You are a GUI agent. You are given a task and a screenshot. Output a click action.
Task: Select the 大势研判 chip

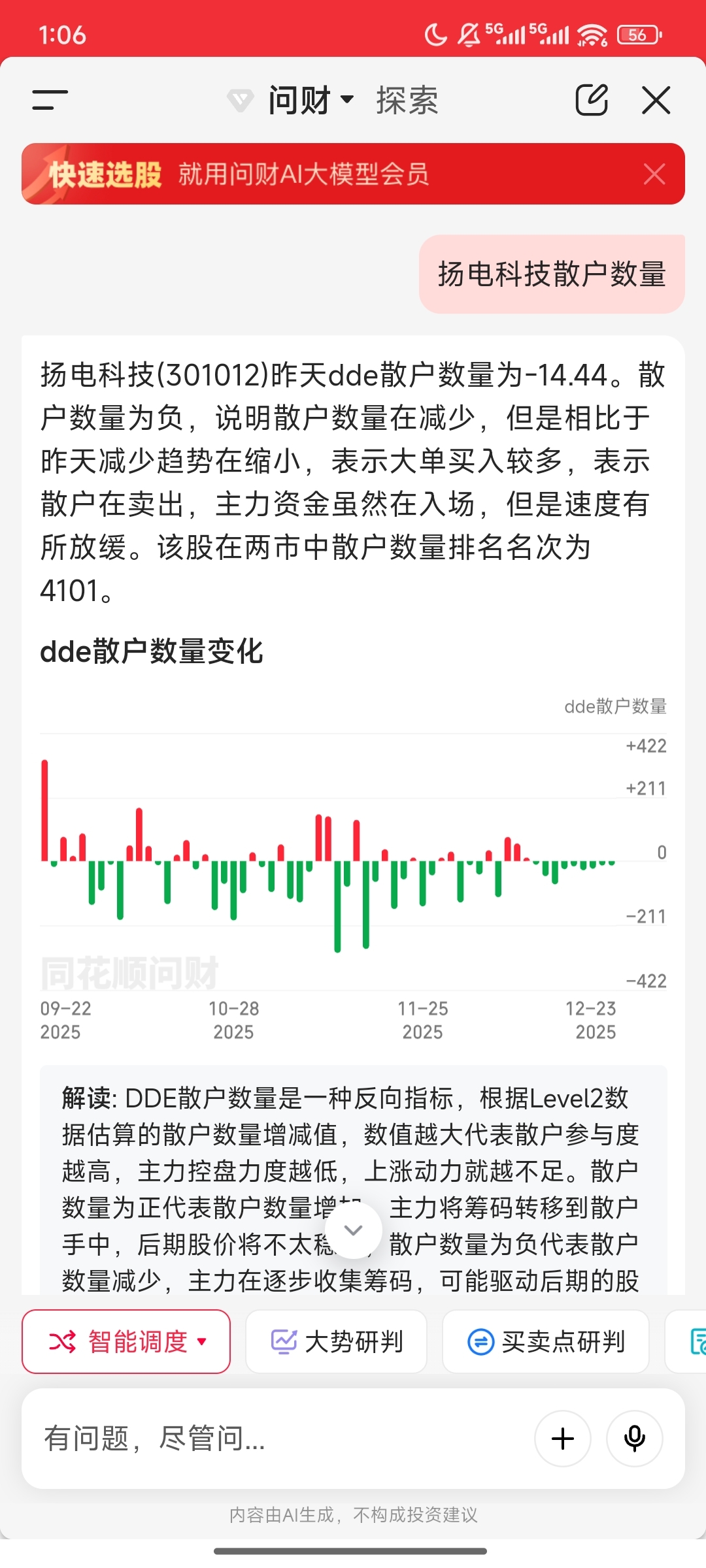click(x=337, y=1343)
